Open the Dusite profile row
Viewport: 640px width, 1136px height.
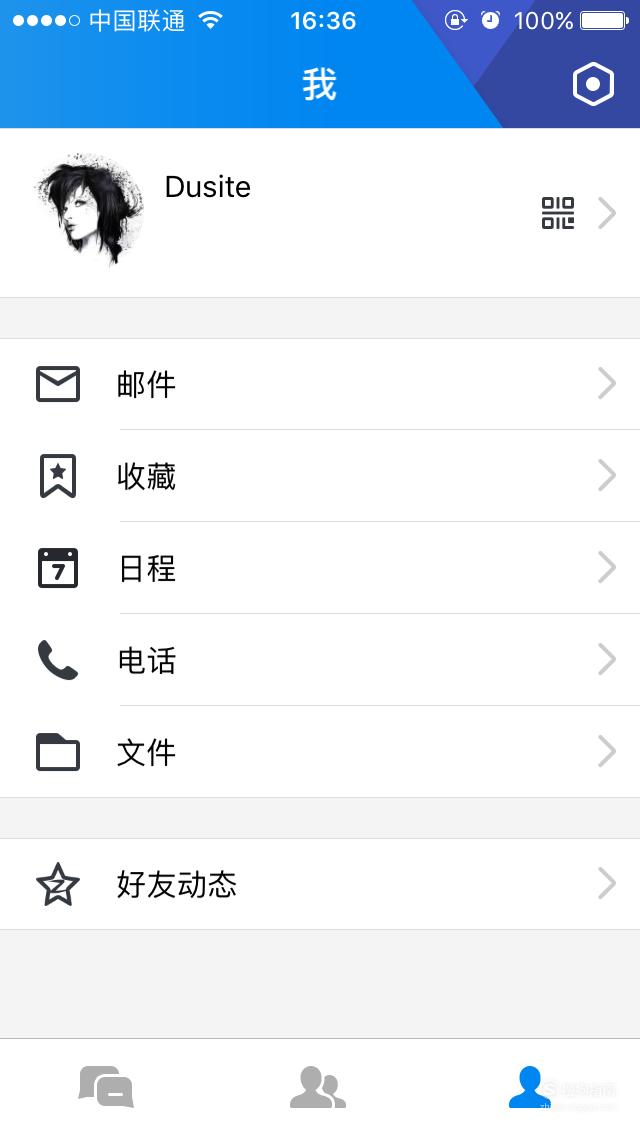tap(320, 212)
